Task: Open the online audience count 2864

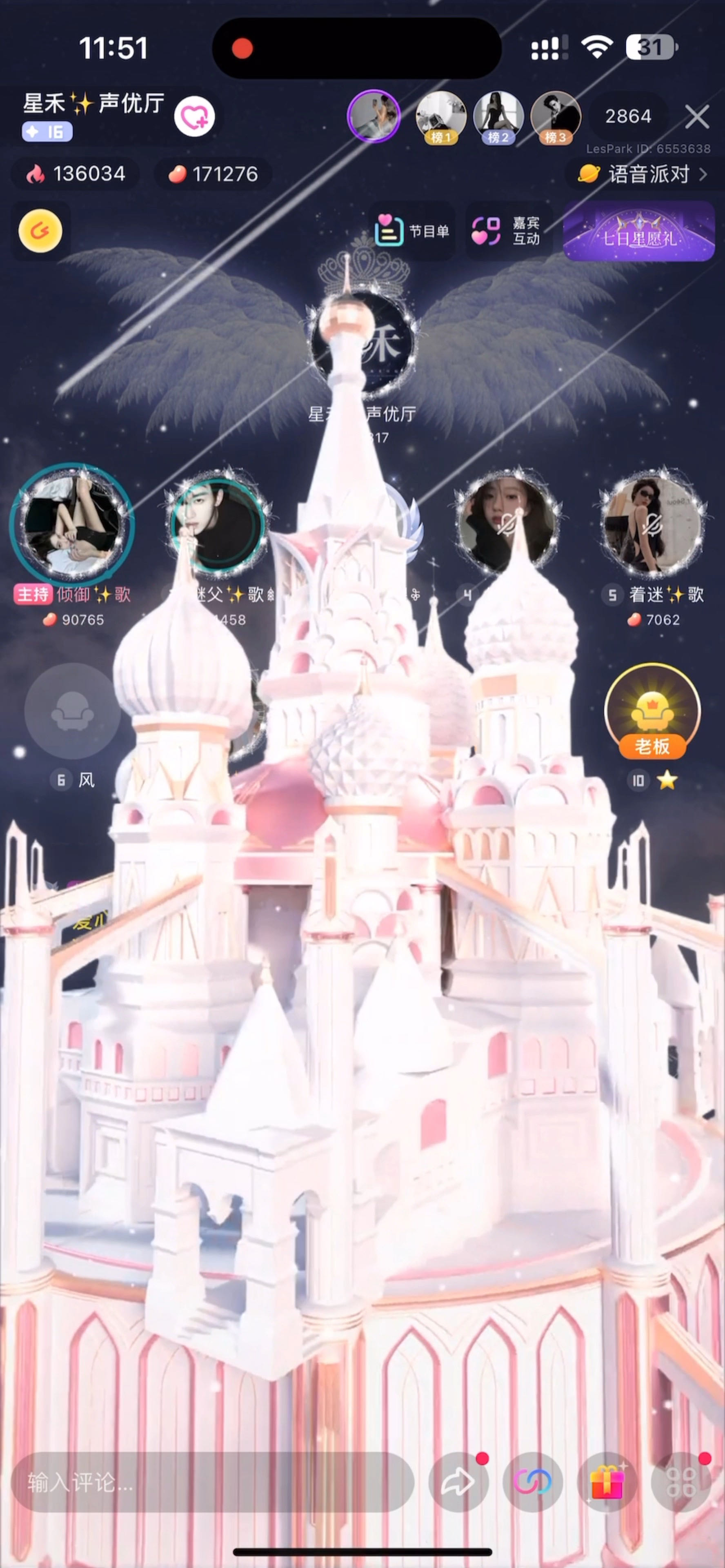Action: click(627, 116)
